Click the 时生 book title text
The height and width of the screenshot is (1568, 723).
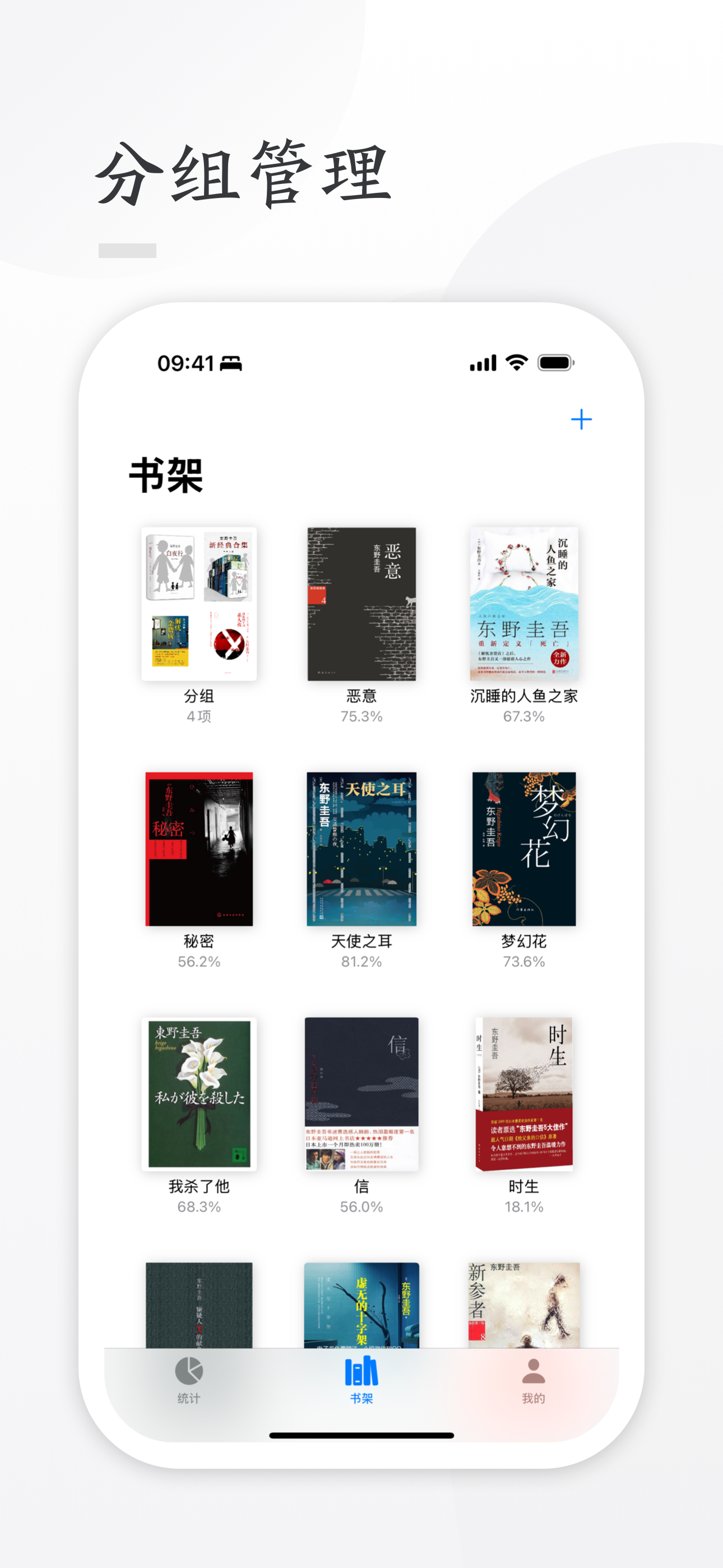pos(523,1186)
